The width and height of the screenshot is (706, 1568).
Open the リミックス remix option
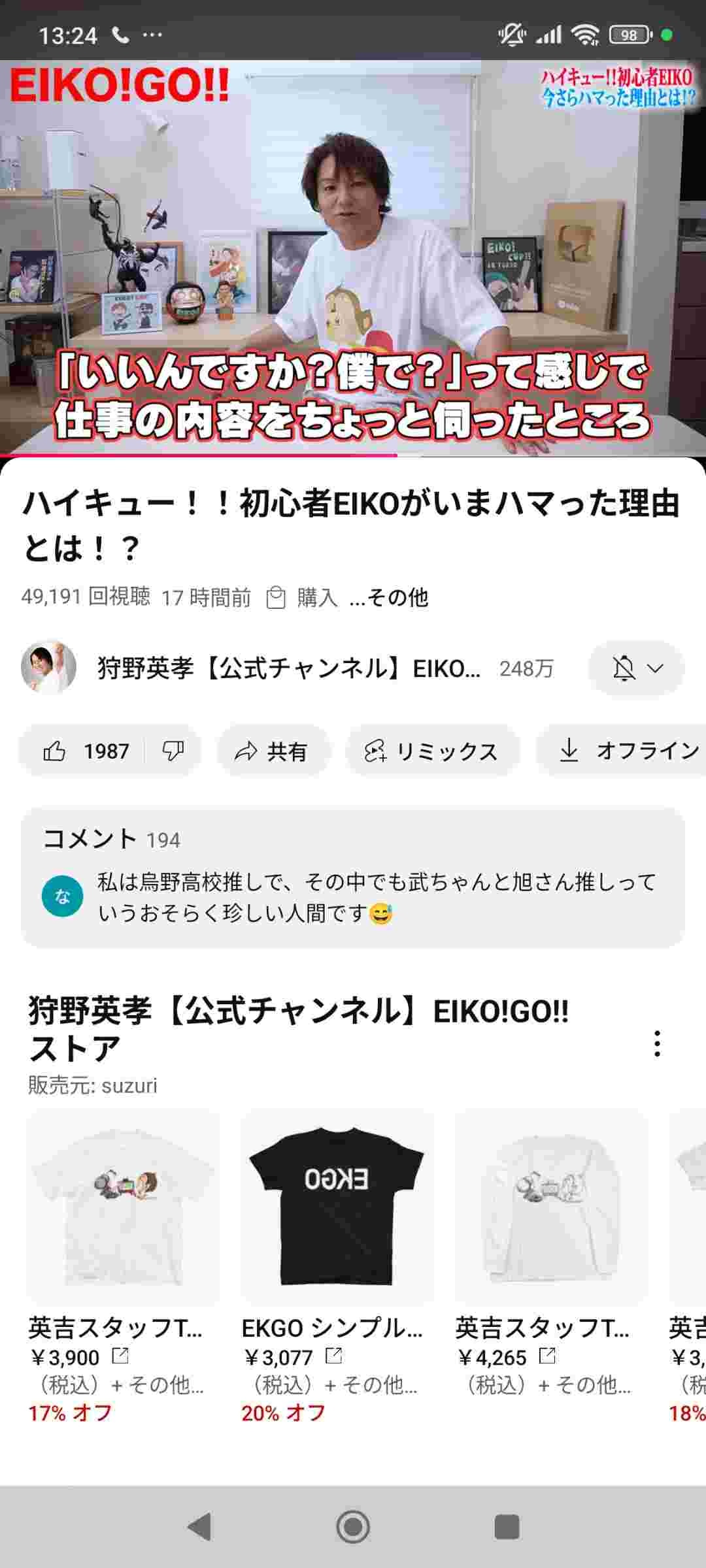pos(432,751)
